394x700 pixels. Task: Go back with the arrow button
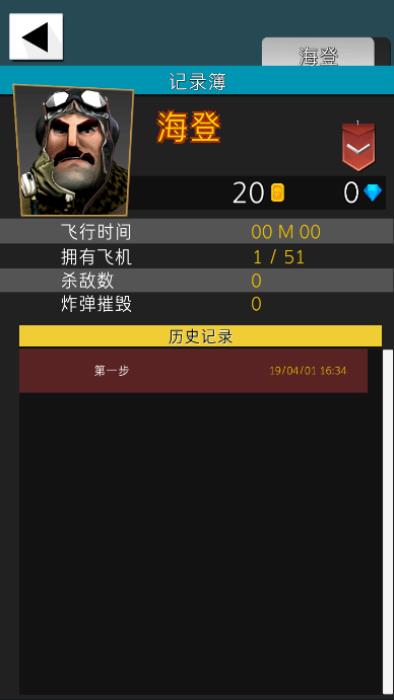[36, 37]
